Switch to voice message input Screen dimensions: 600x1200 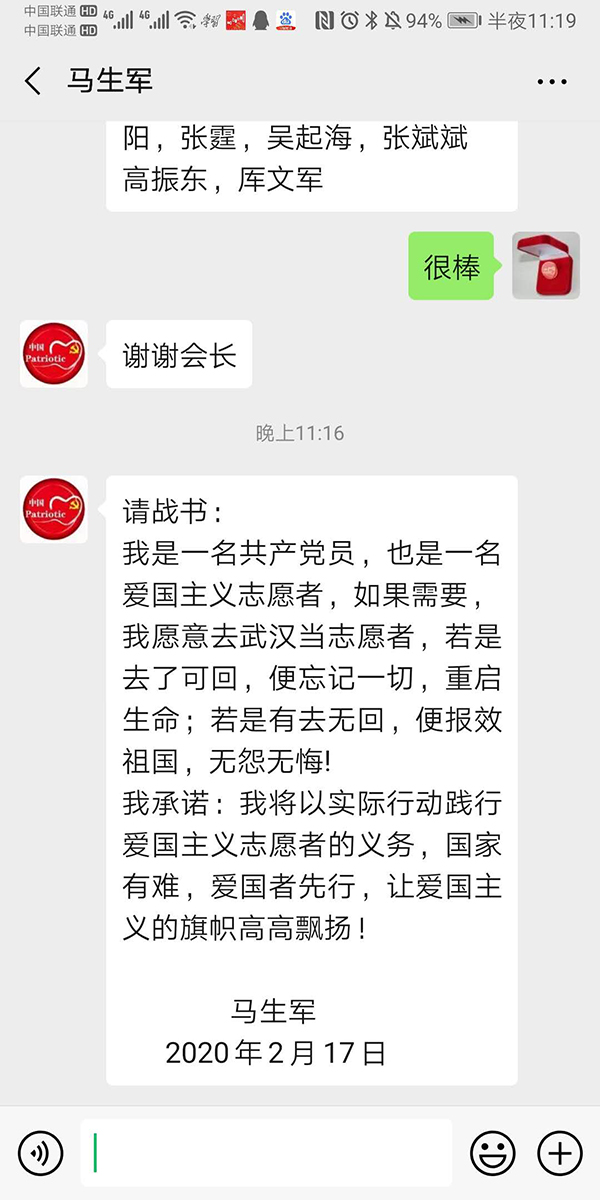(x=41, y=1153)
